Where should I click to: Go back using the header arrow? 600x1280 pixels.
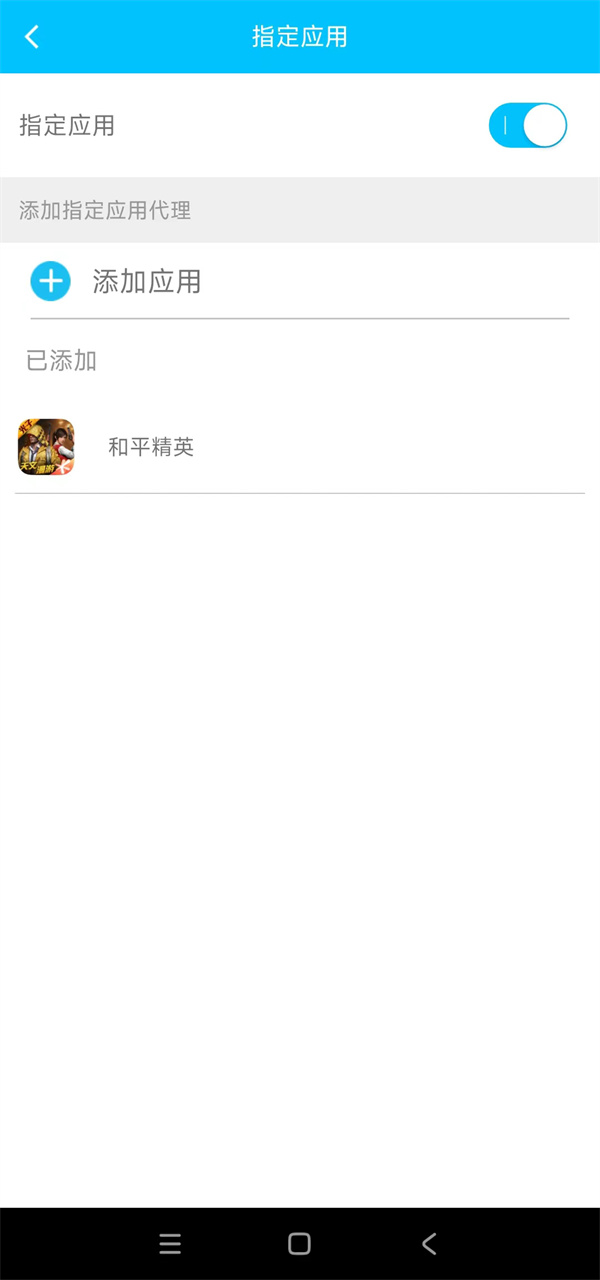coord(32,37)
